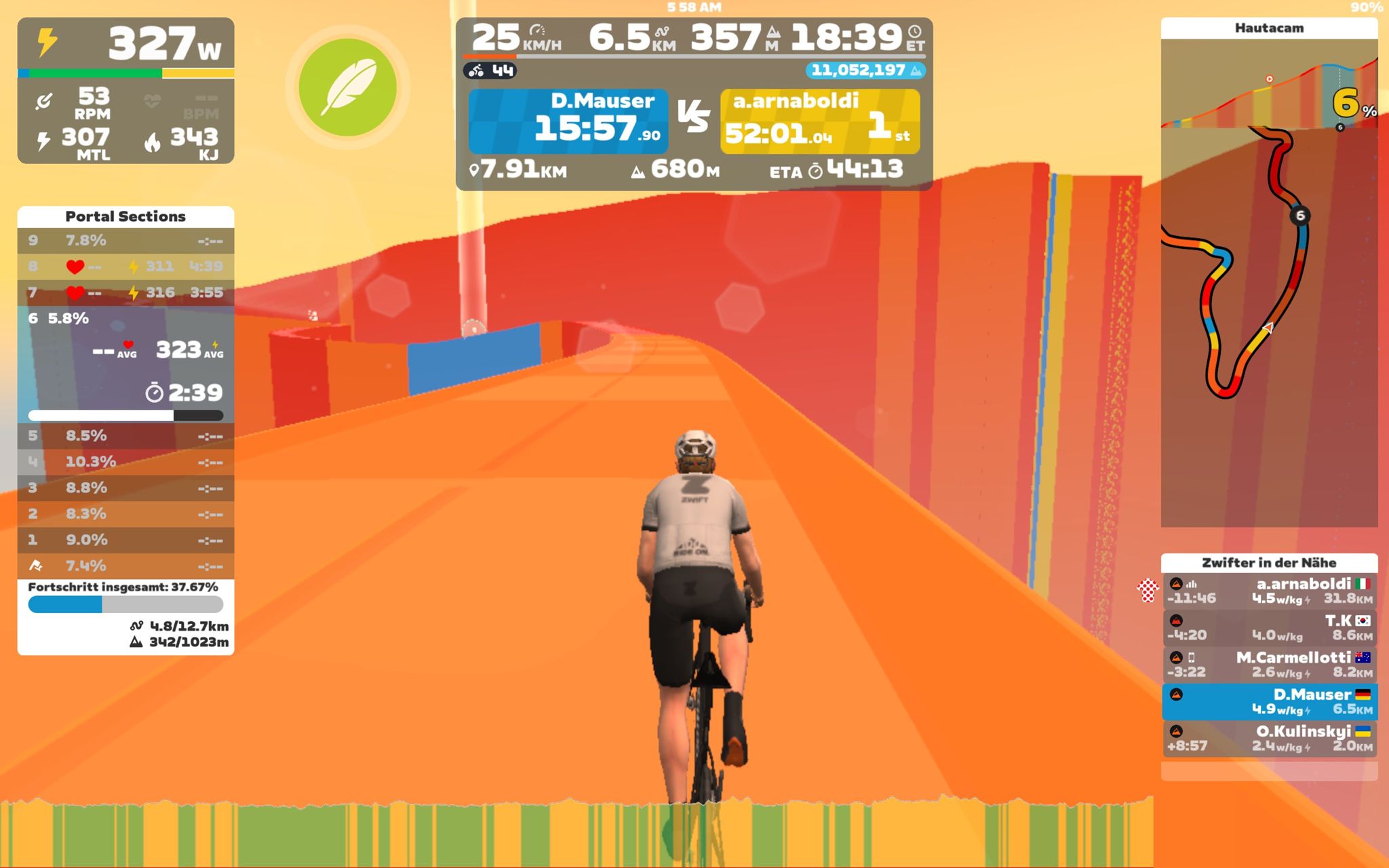Activate the feather lightweight power-up

tap(347, 87)
